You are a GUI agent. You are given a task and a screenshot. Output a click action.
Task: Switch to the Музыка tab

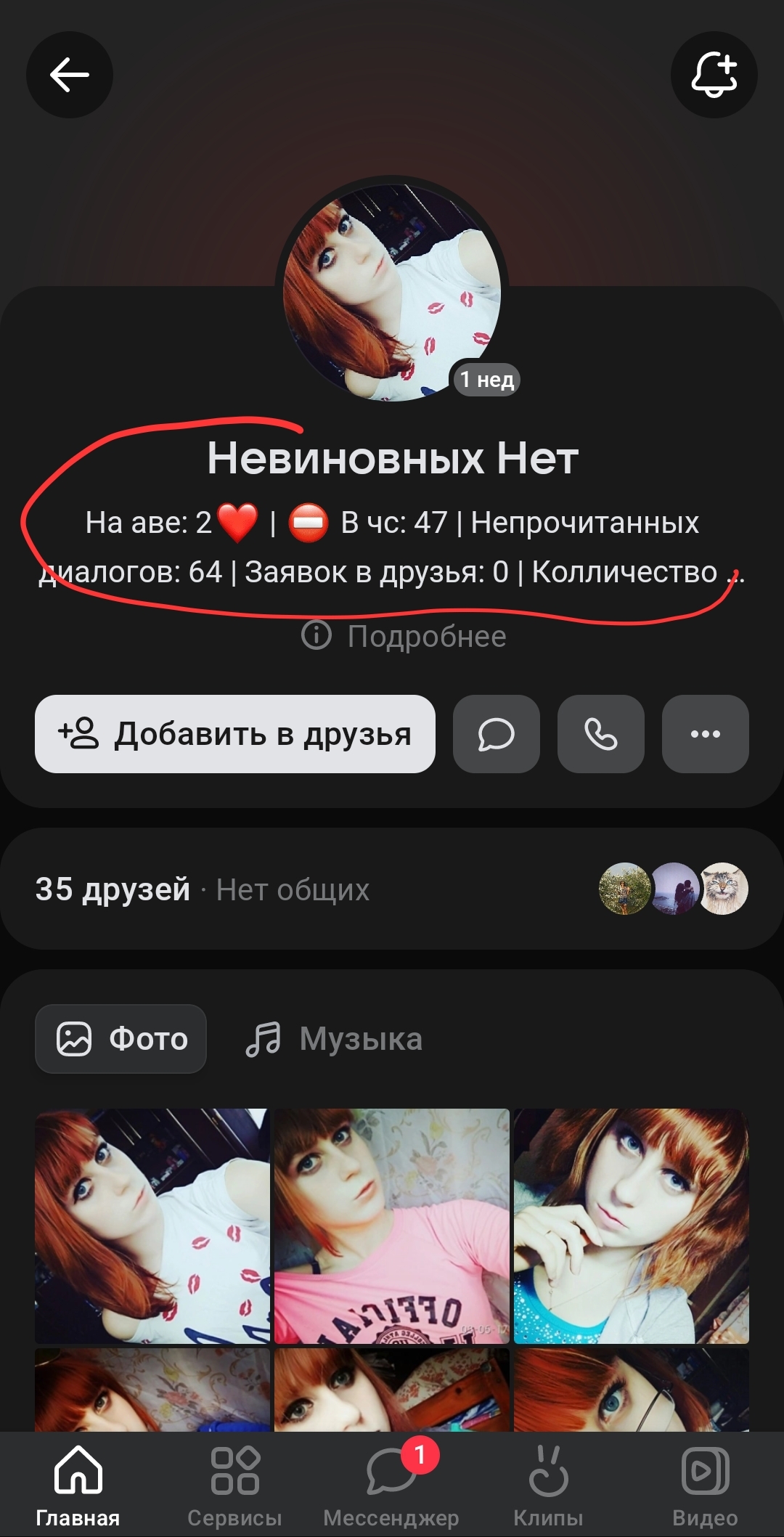click(x=334, y=1039)
